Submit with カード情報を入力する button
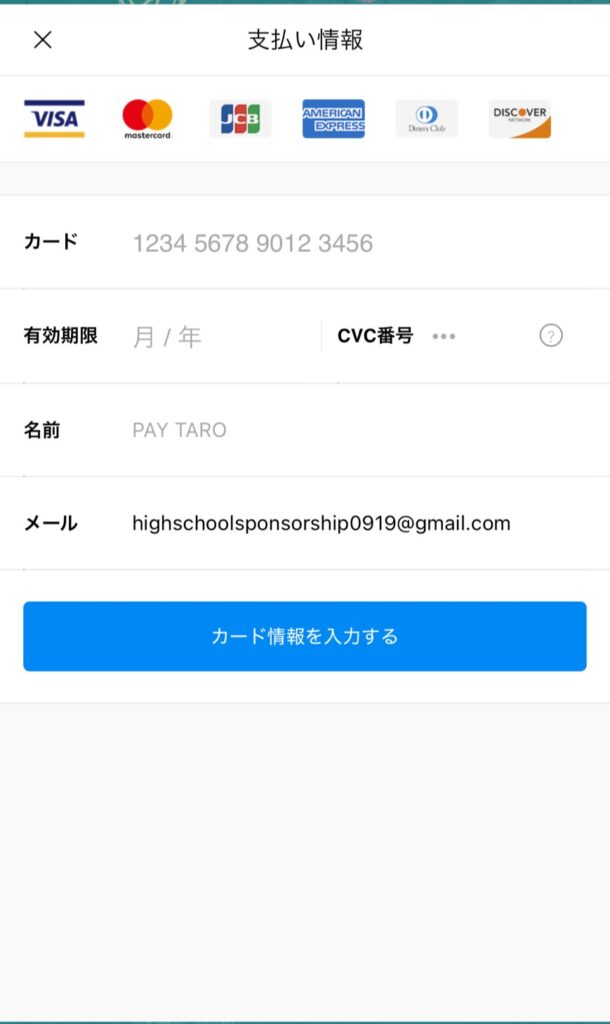 click(x=305, y=636)
